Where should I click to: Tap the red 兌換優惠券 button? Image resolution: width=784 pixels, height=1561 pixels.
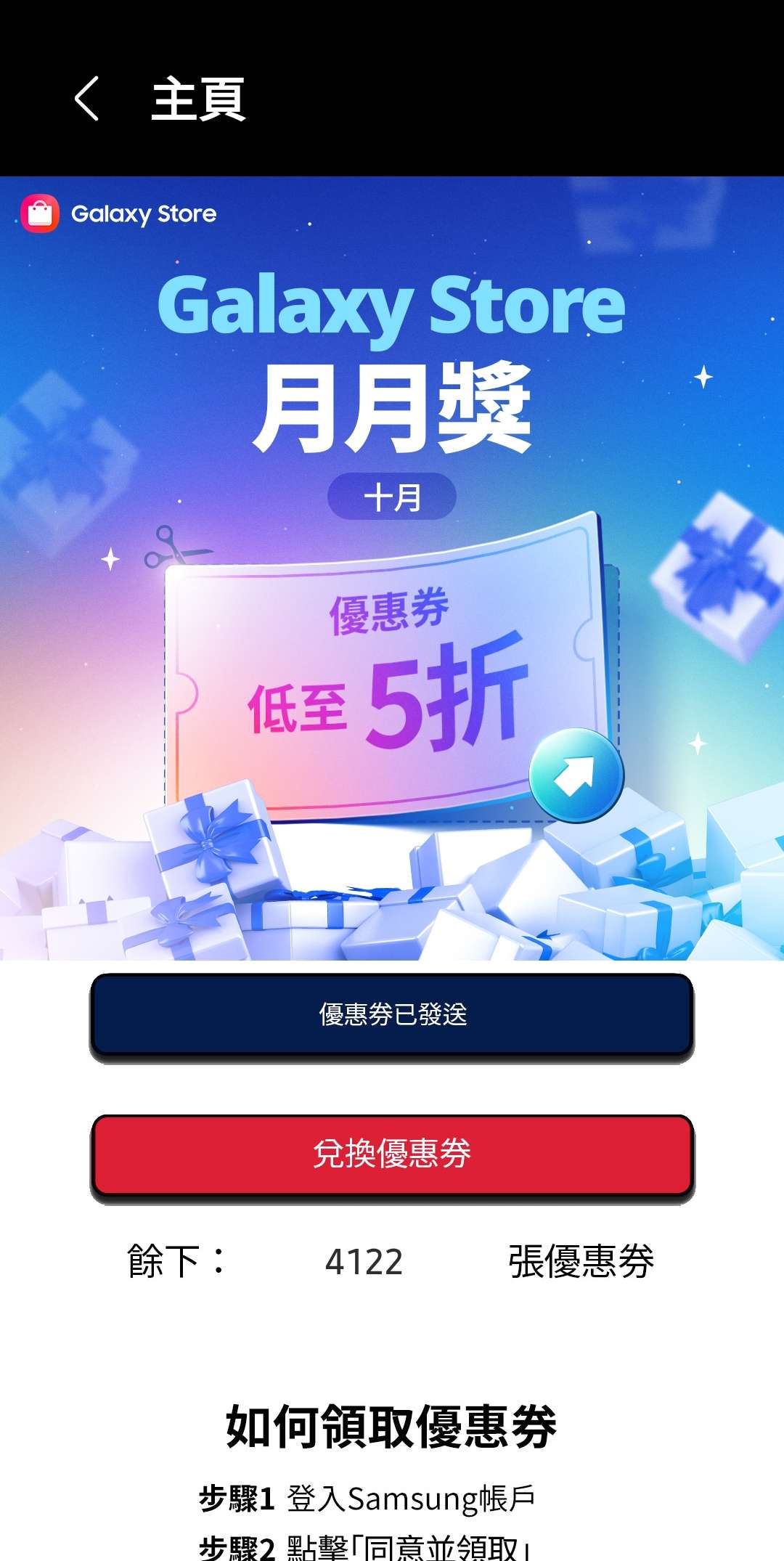pos(392,1154)
